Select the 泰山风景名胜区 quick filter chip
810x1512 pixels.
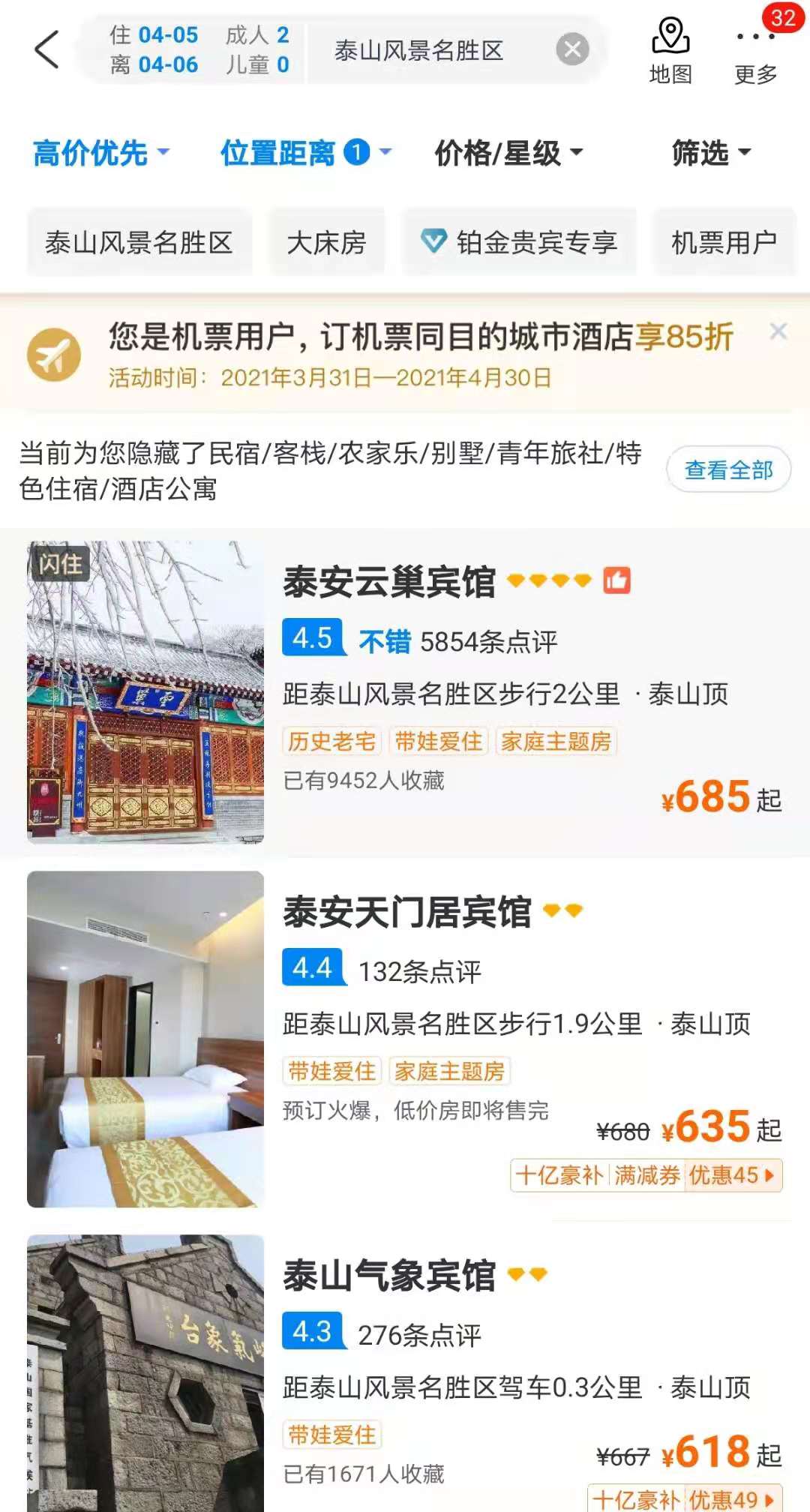[139, 243]
